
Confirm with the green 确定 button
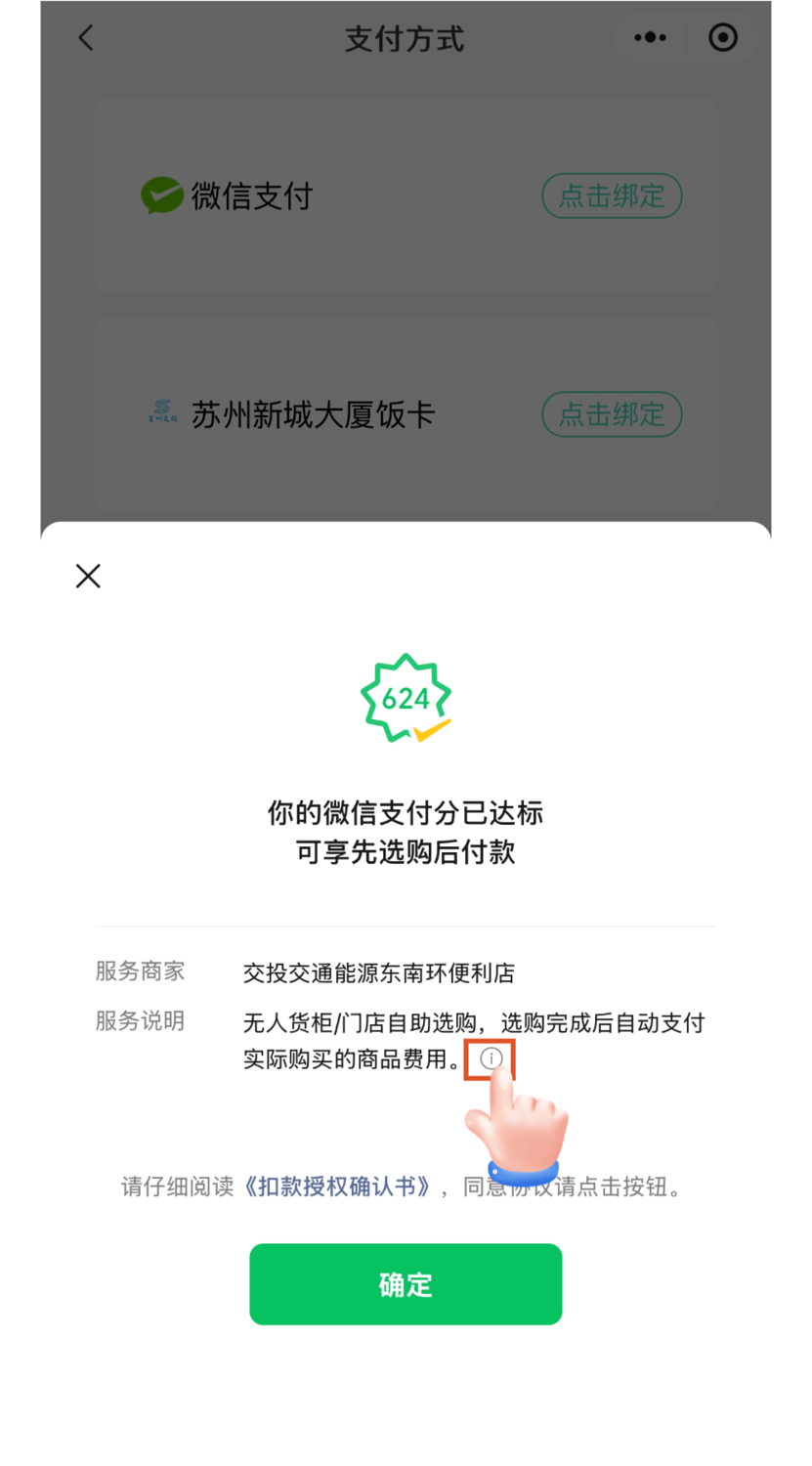pos(406,1284)
